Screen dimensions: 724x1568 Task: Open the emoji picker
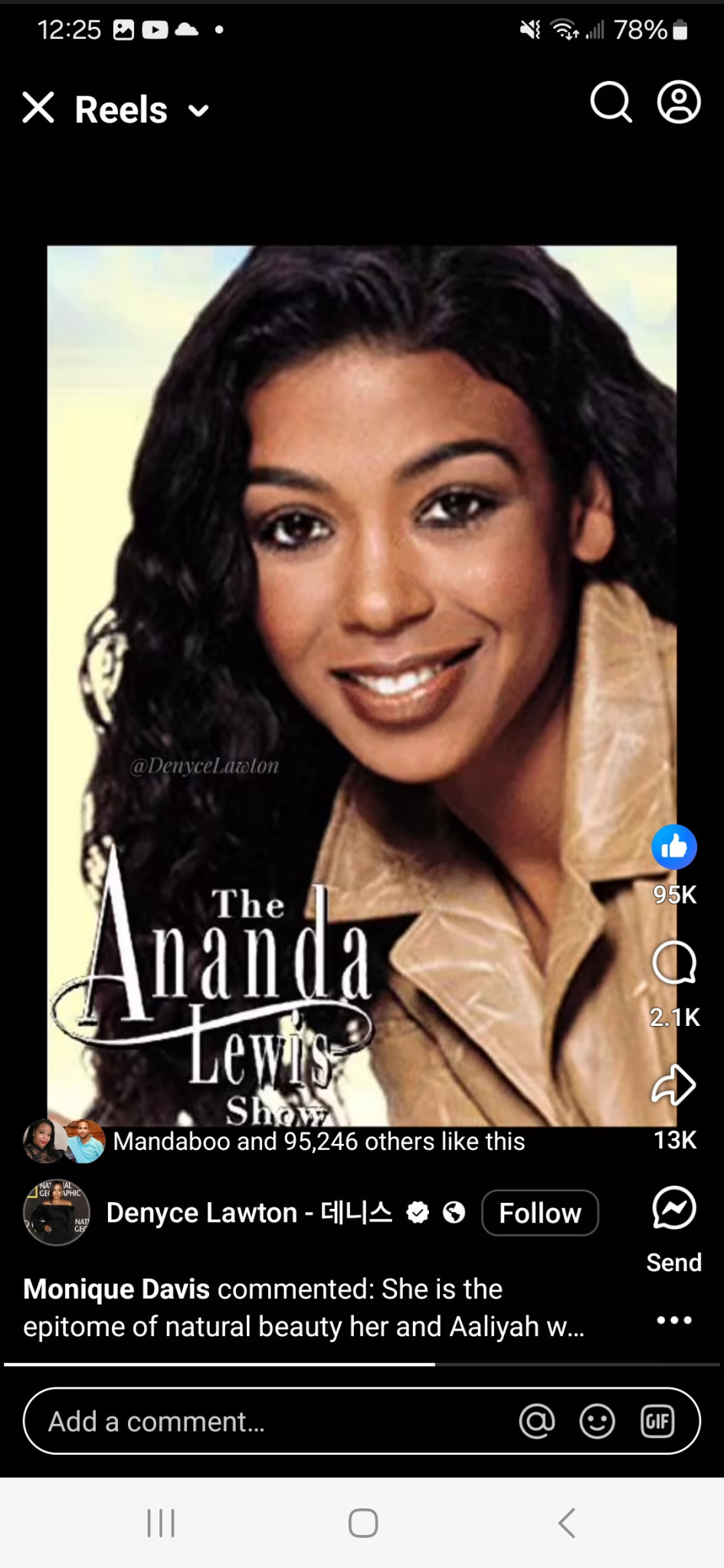(x=597, y=1422)
